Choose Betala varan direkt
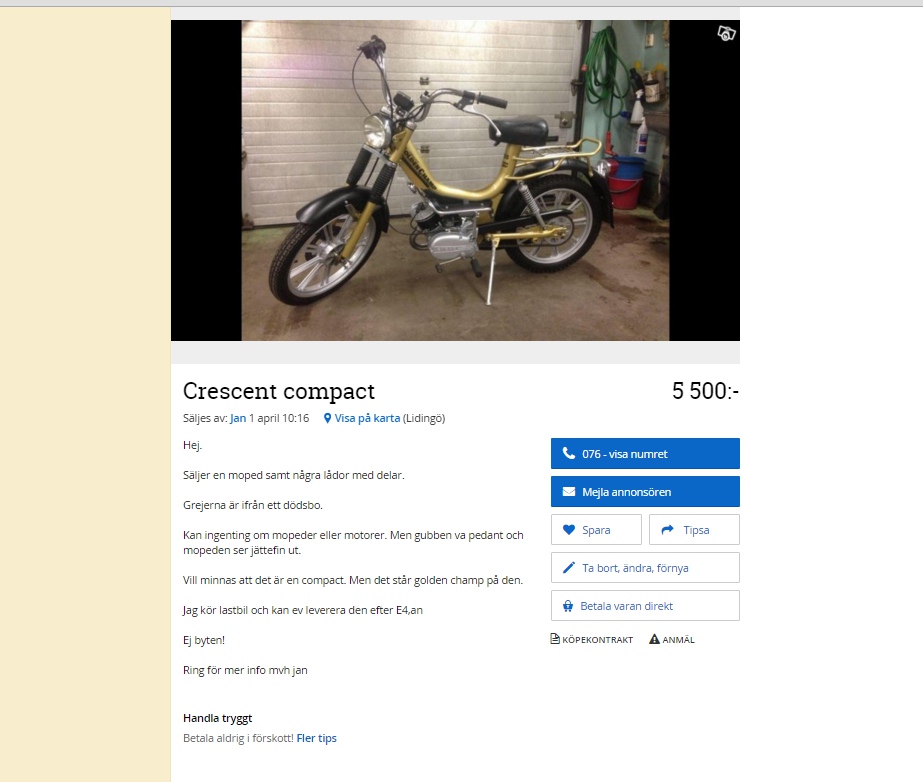923x782 pixels. (x=645, y=606)
